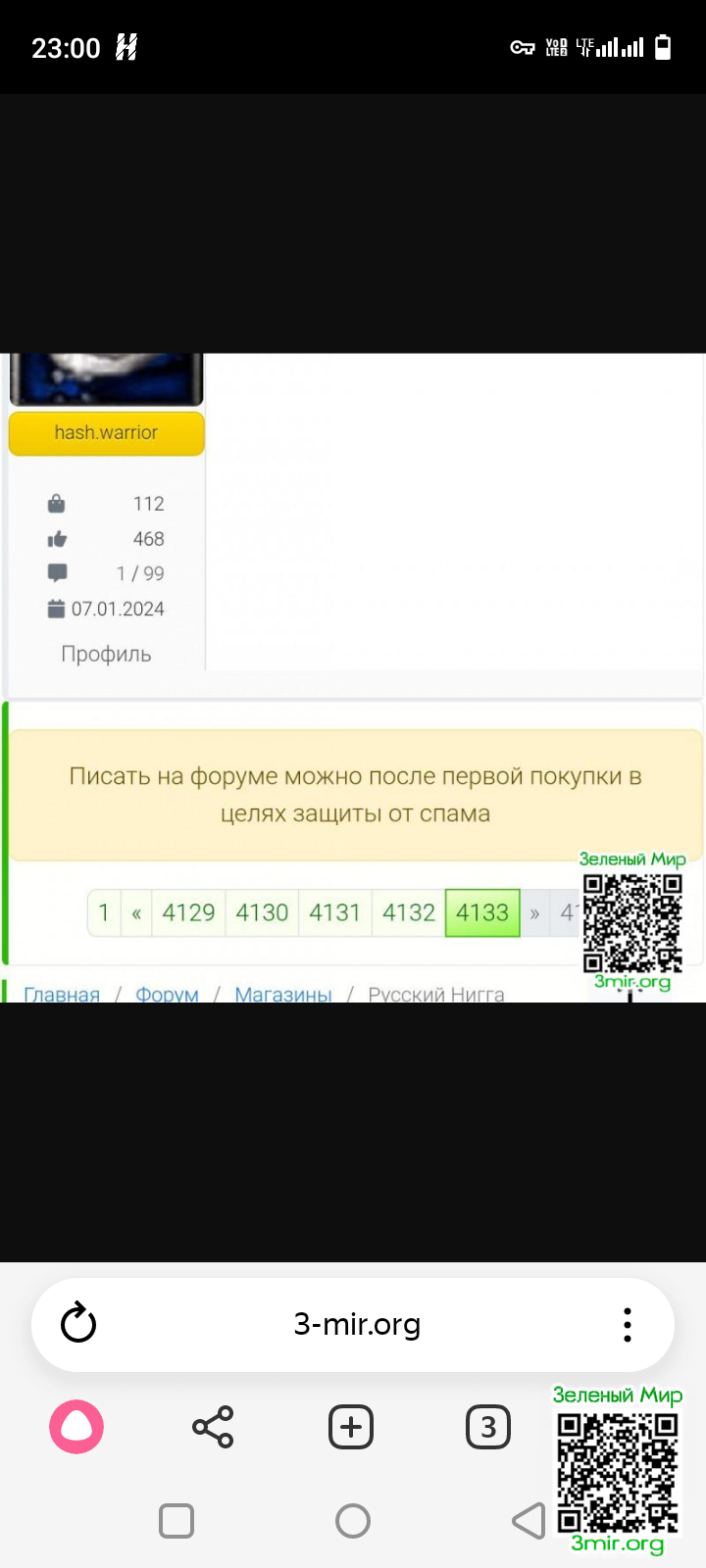
Task: Go back with the system back button
Action: tap(529, 1521)
